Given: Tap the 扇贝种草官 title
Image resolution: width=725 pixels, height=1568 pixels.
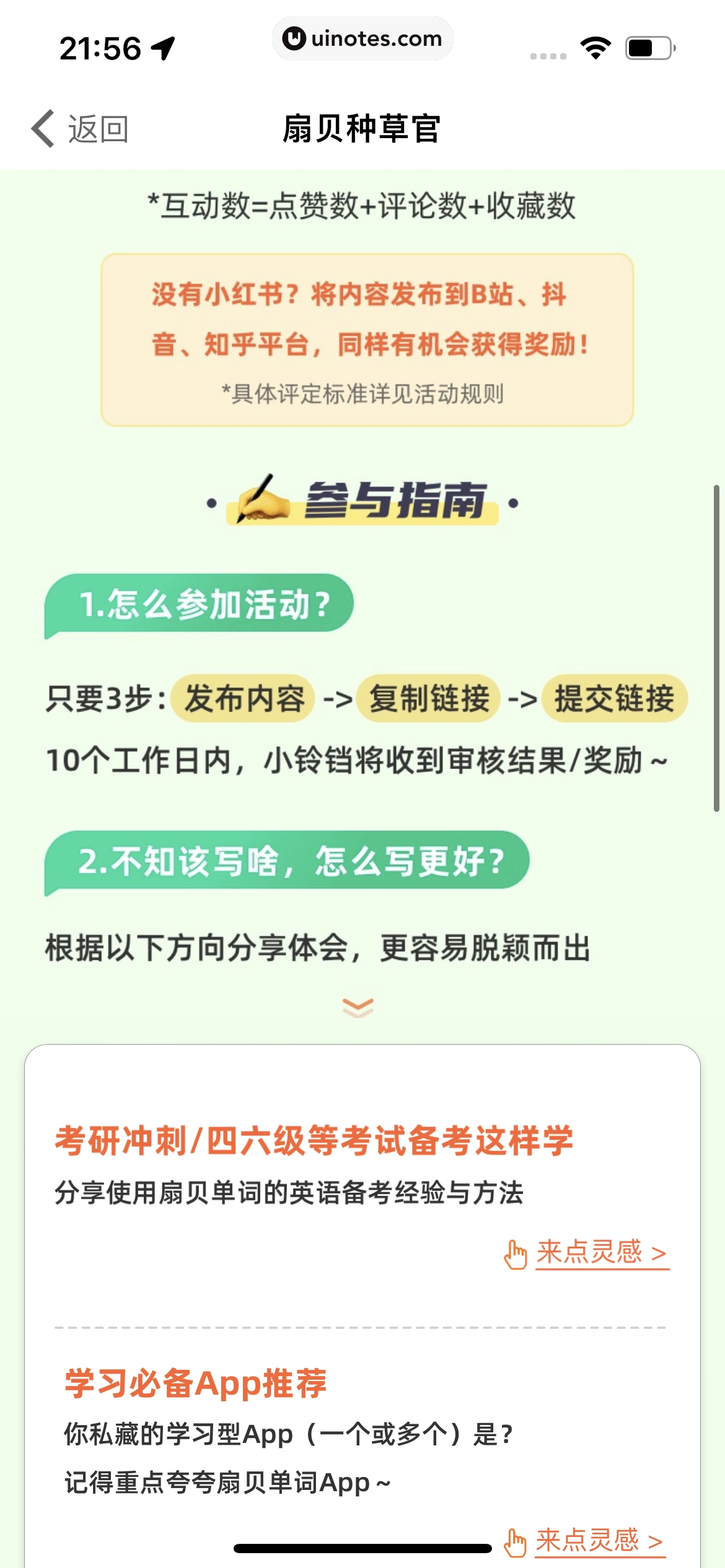Looking at the screenshot, I should point(362,128).
